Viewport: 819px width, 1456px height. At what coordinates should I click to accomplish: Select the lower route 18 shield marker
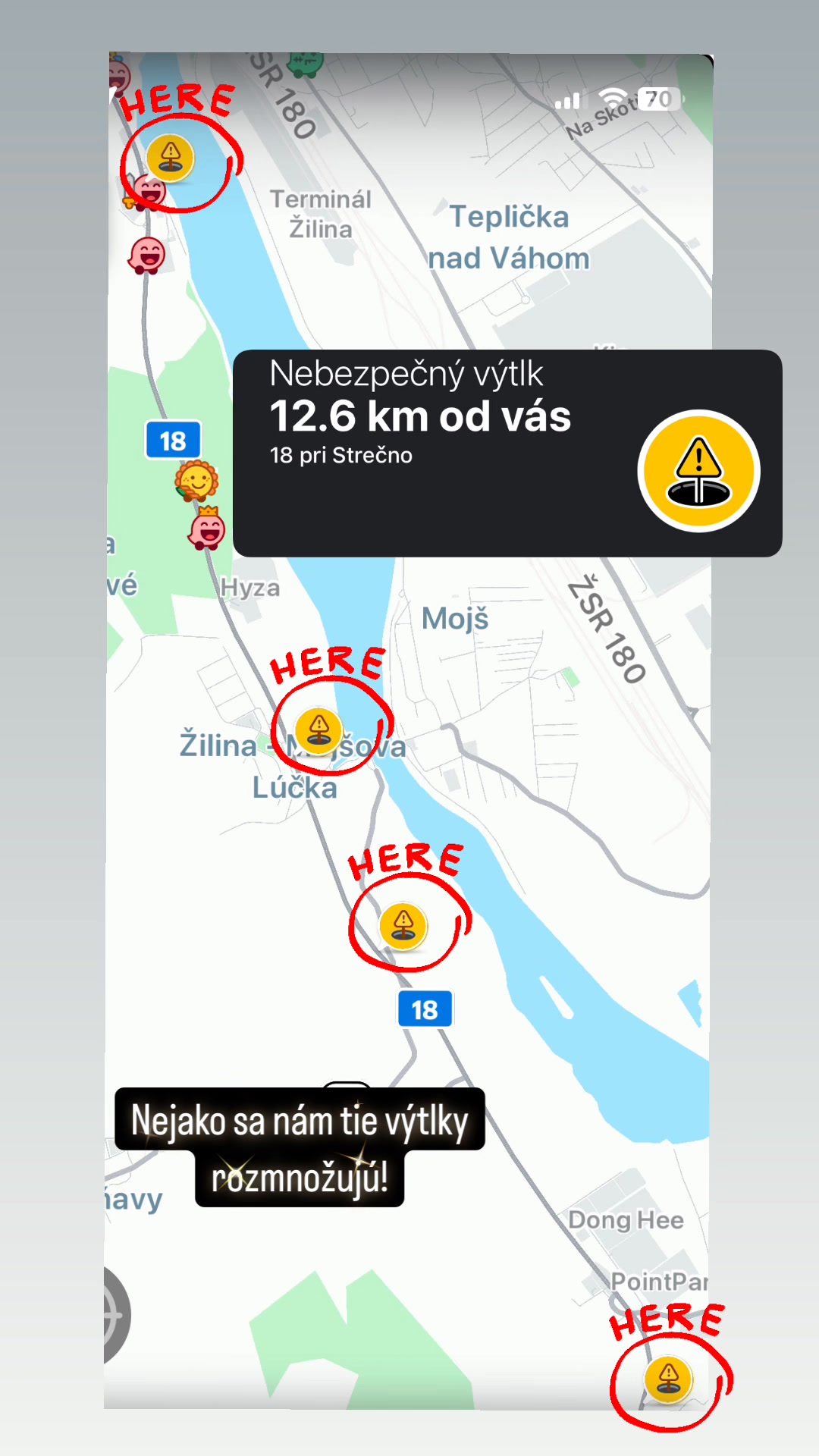pos(425,1009)
